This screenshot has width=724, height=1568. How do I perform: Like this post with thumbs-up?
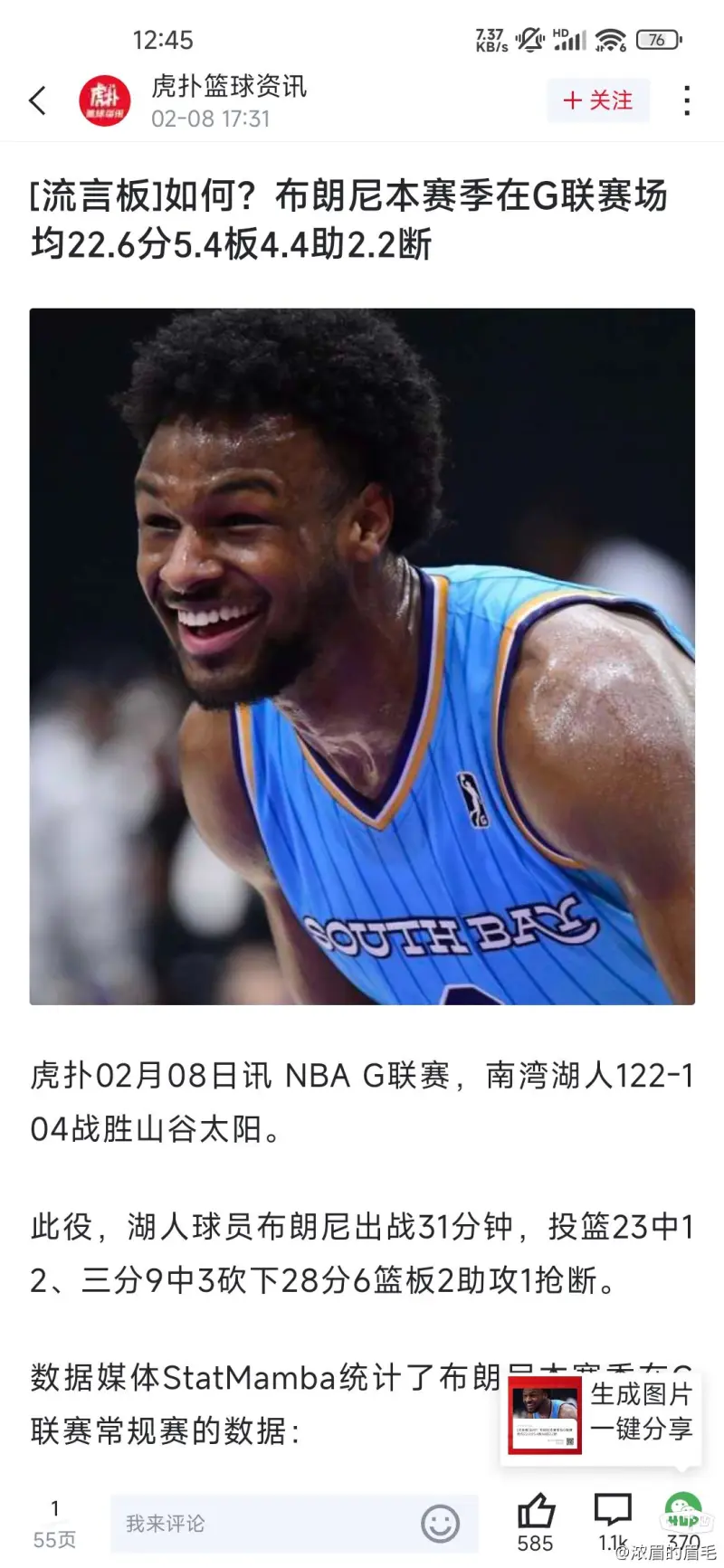[535, 1513]
